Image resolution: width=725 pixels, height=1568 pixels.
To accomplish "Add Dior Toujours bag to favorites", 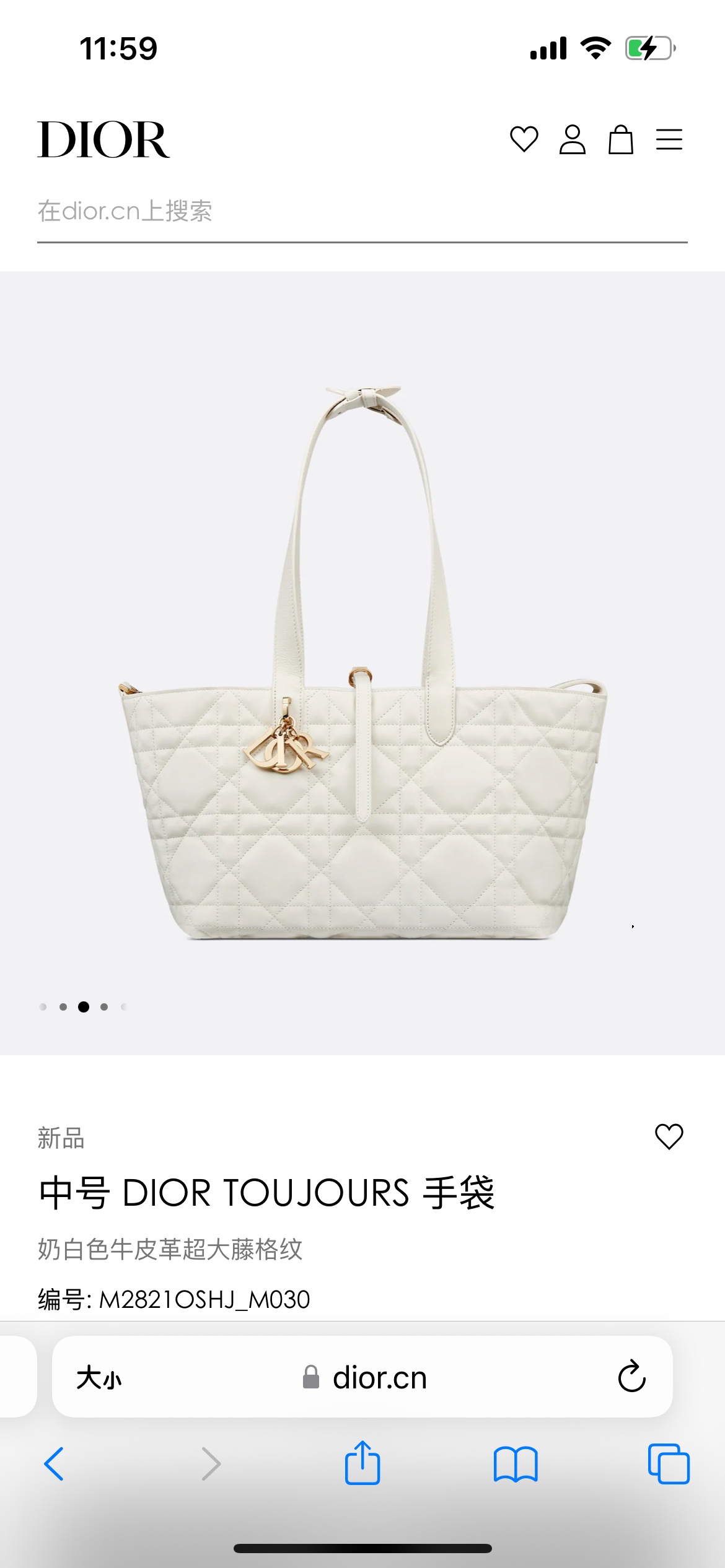I will (x=669, y=1137).
